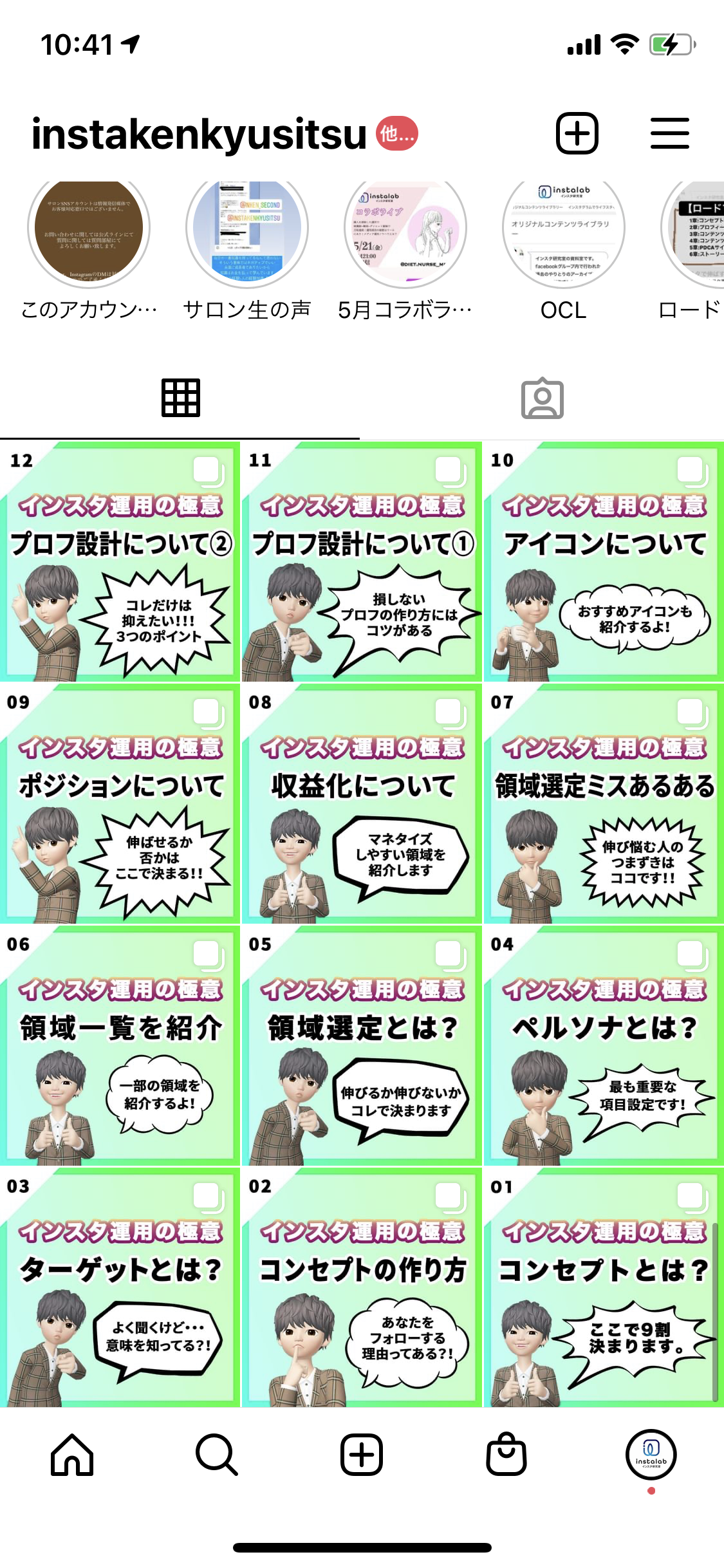Open post 10 アイコンについて
Screen dimensions: 724x1568
[604, 562]
